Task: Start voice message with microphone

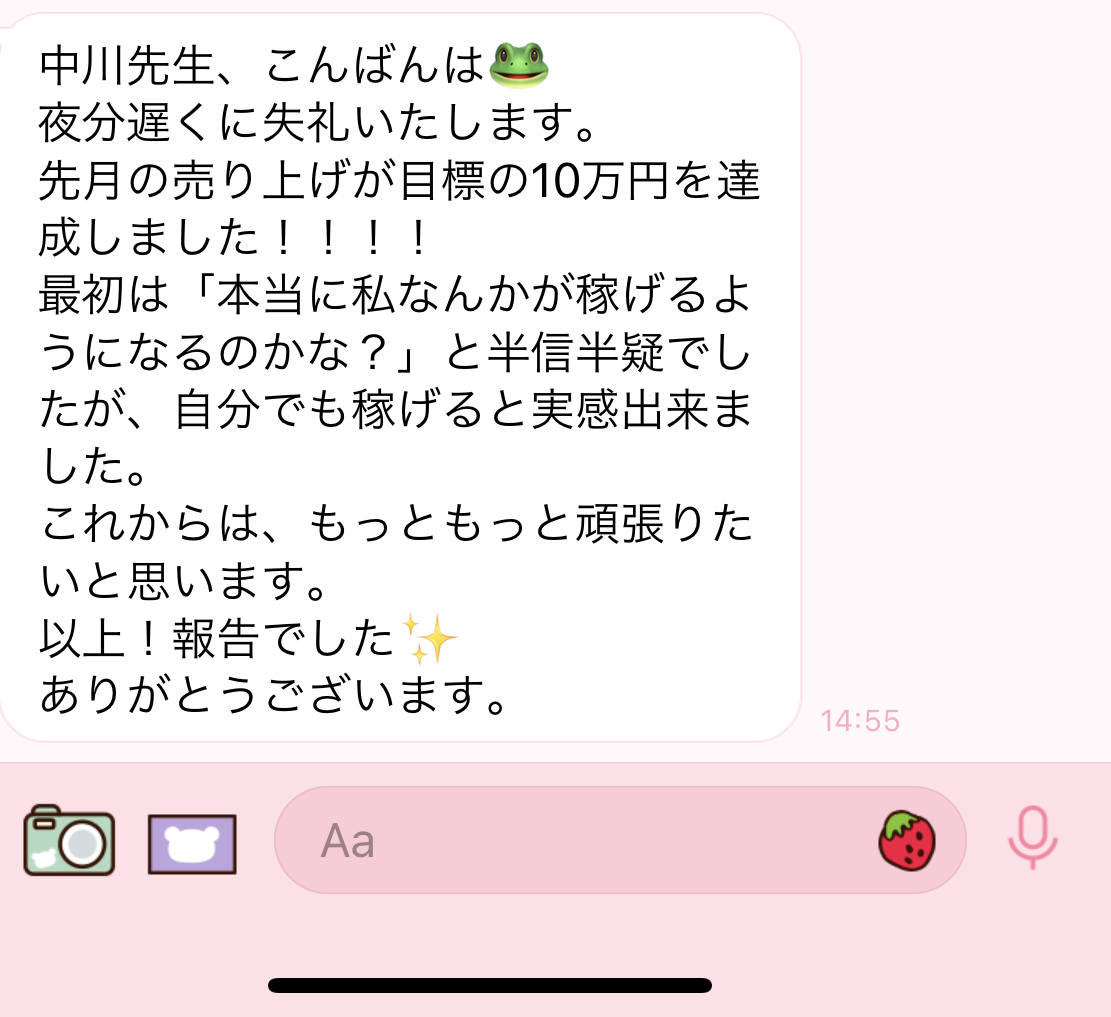Action: click(1032, 838)
